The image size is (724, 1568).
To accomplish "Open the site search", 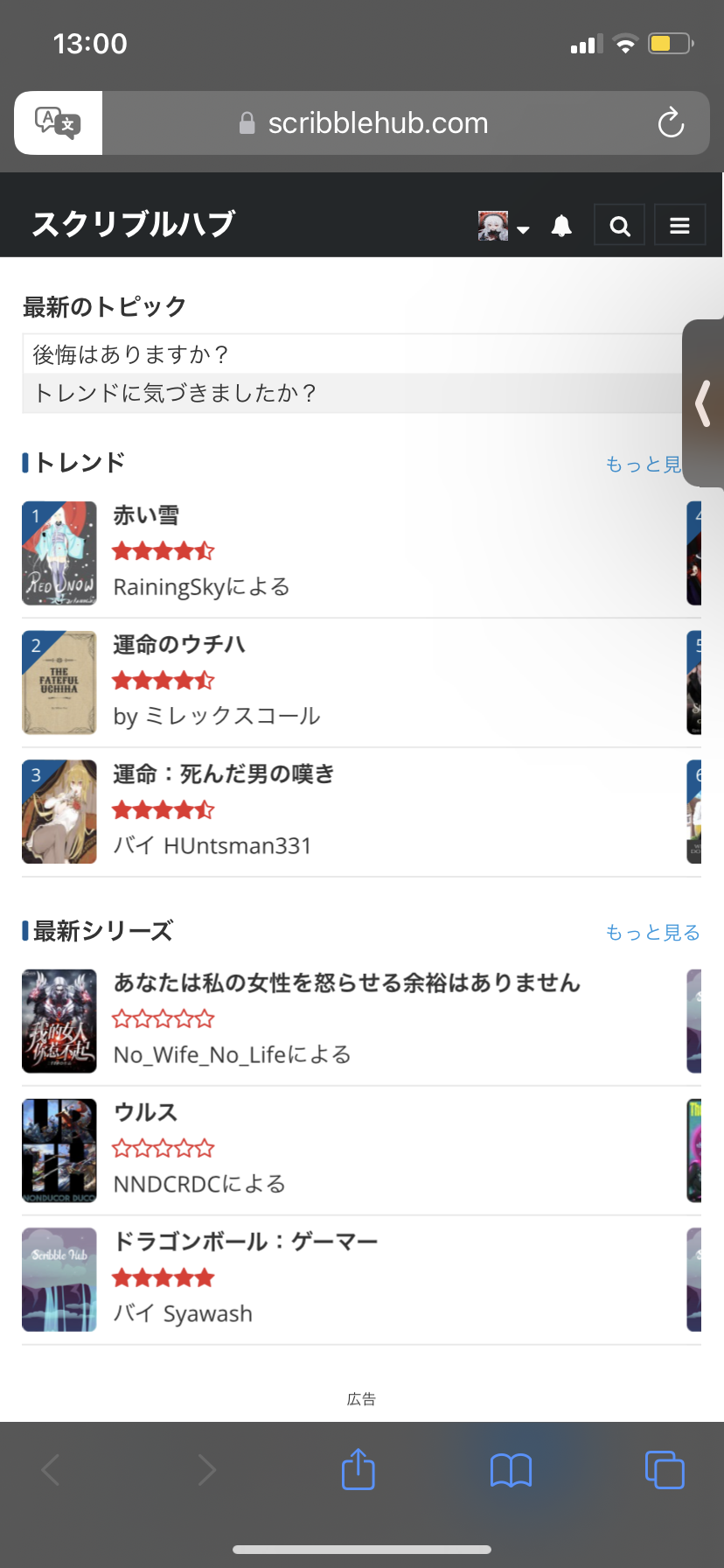I will click(x=619, y=225).
